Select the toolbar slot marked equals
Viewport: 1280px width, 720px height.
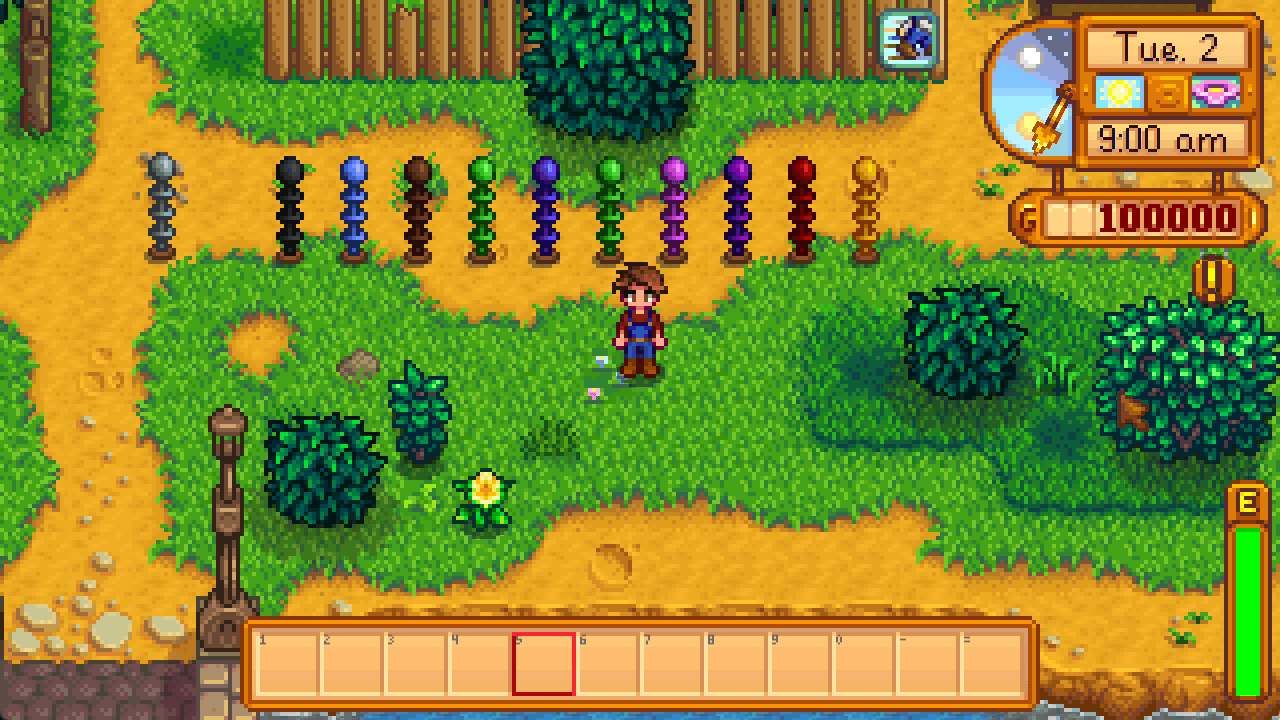992,664
